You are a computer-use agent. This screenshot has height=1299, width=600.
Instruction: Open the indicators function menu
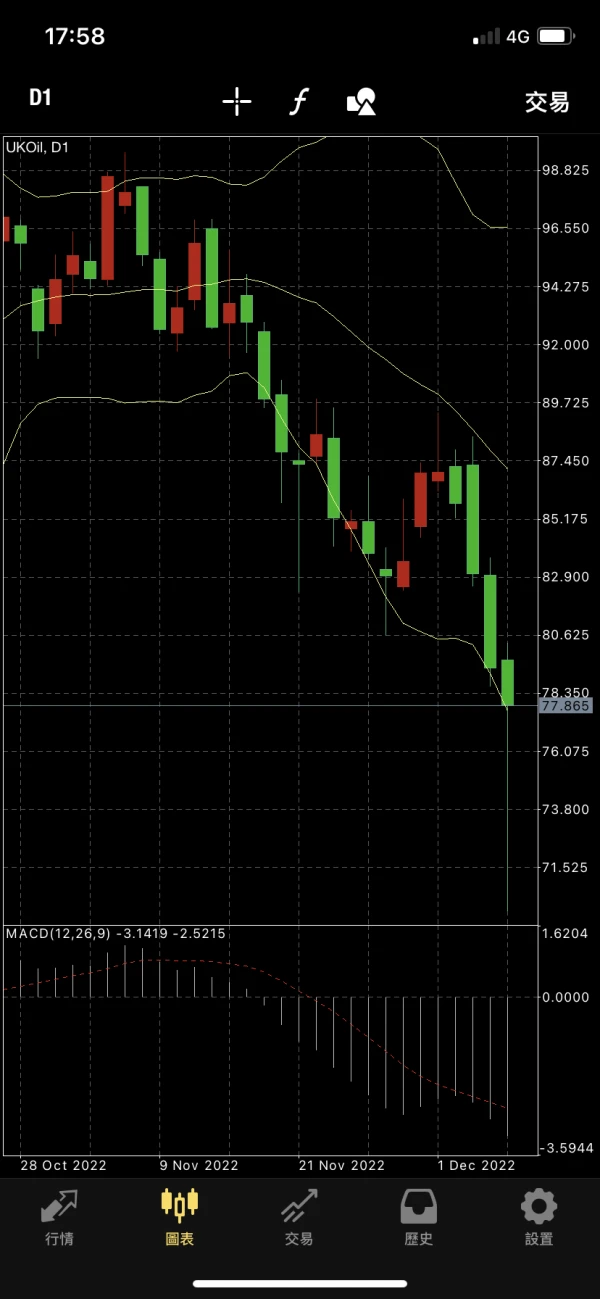pyautogui.click(x=298, y=101)
